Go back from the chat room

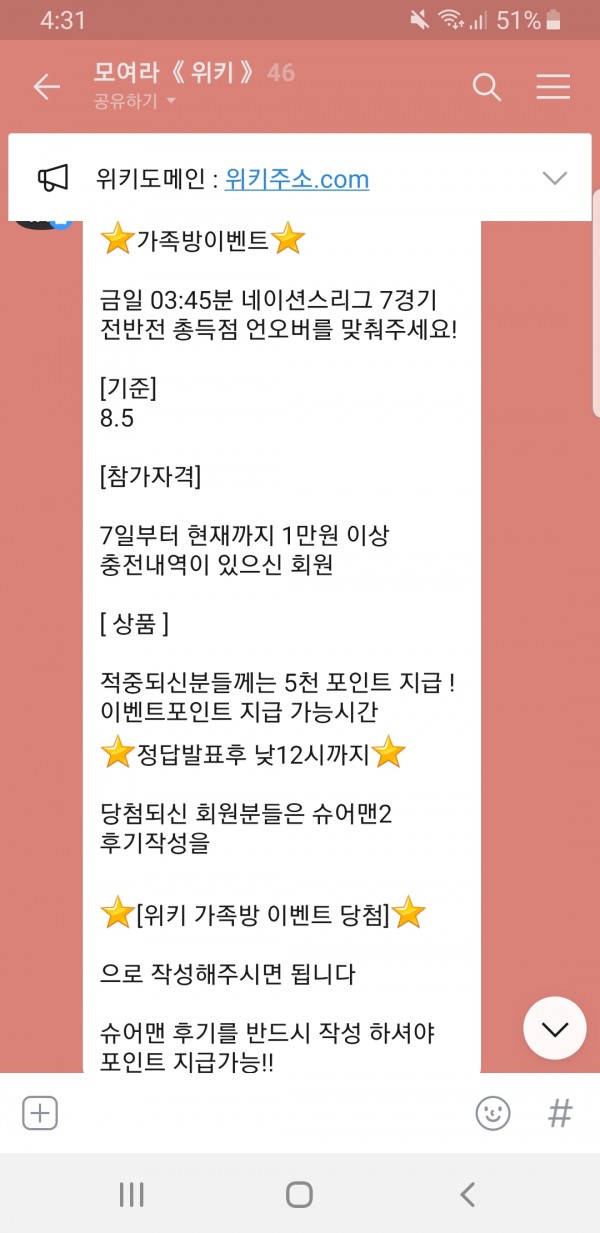47,87
